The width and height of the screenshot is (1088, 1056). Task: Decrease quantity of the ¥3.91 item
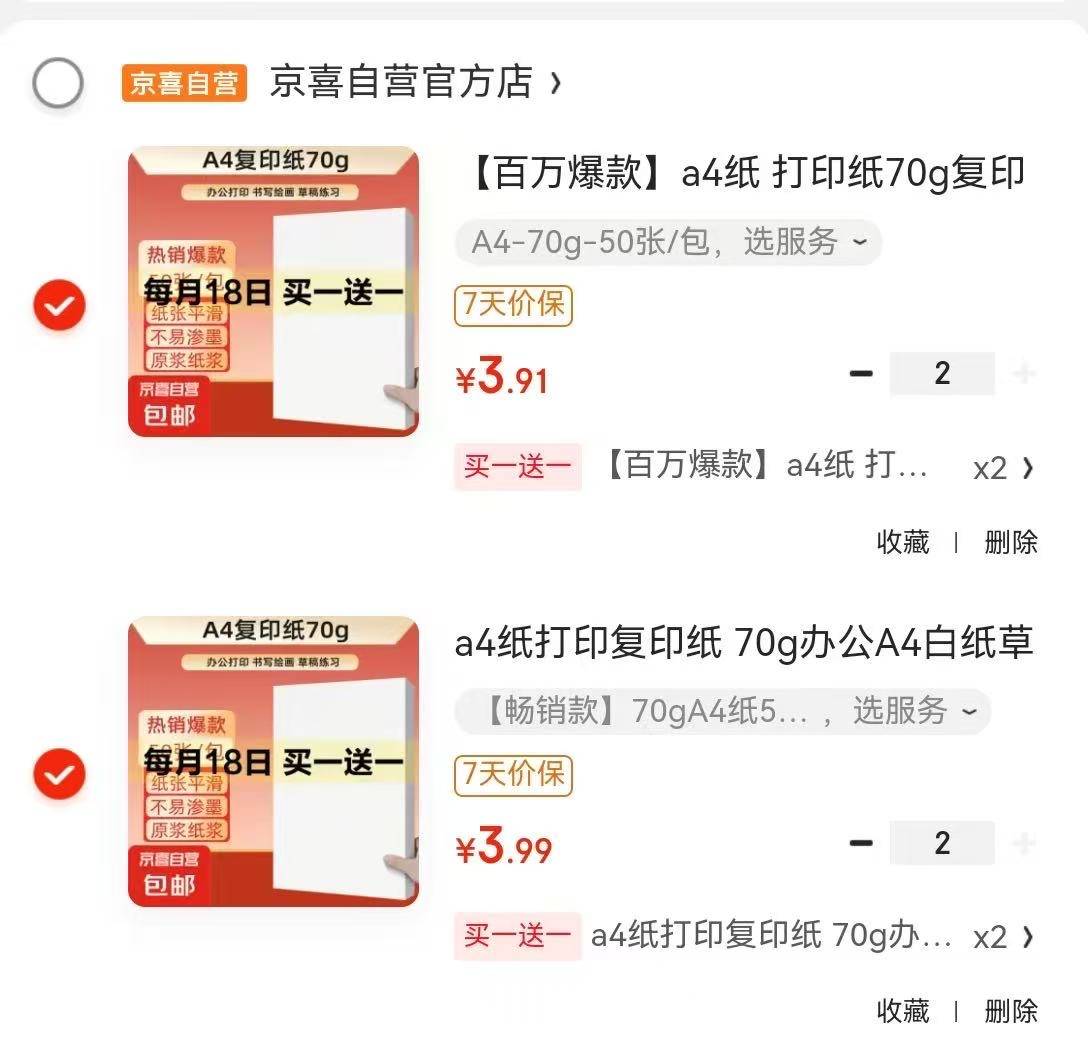(861, 374)
